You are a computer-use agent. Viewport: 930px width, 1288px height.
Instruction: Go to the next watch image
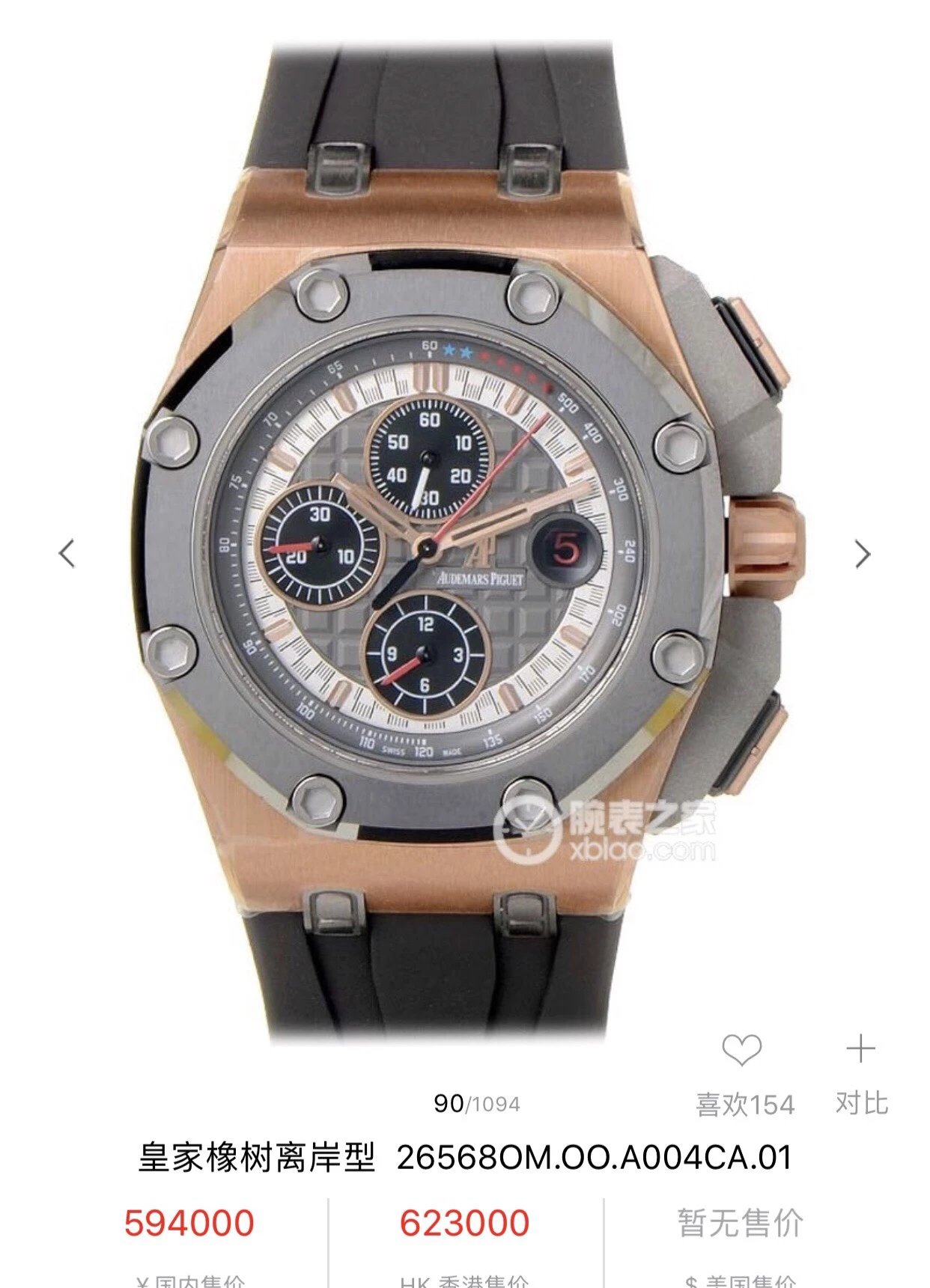pos(863,554)
